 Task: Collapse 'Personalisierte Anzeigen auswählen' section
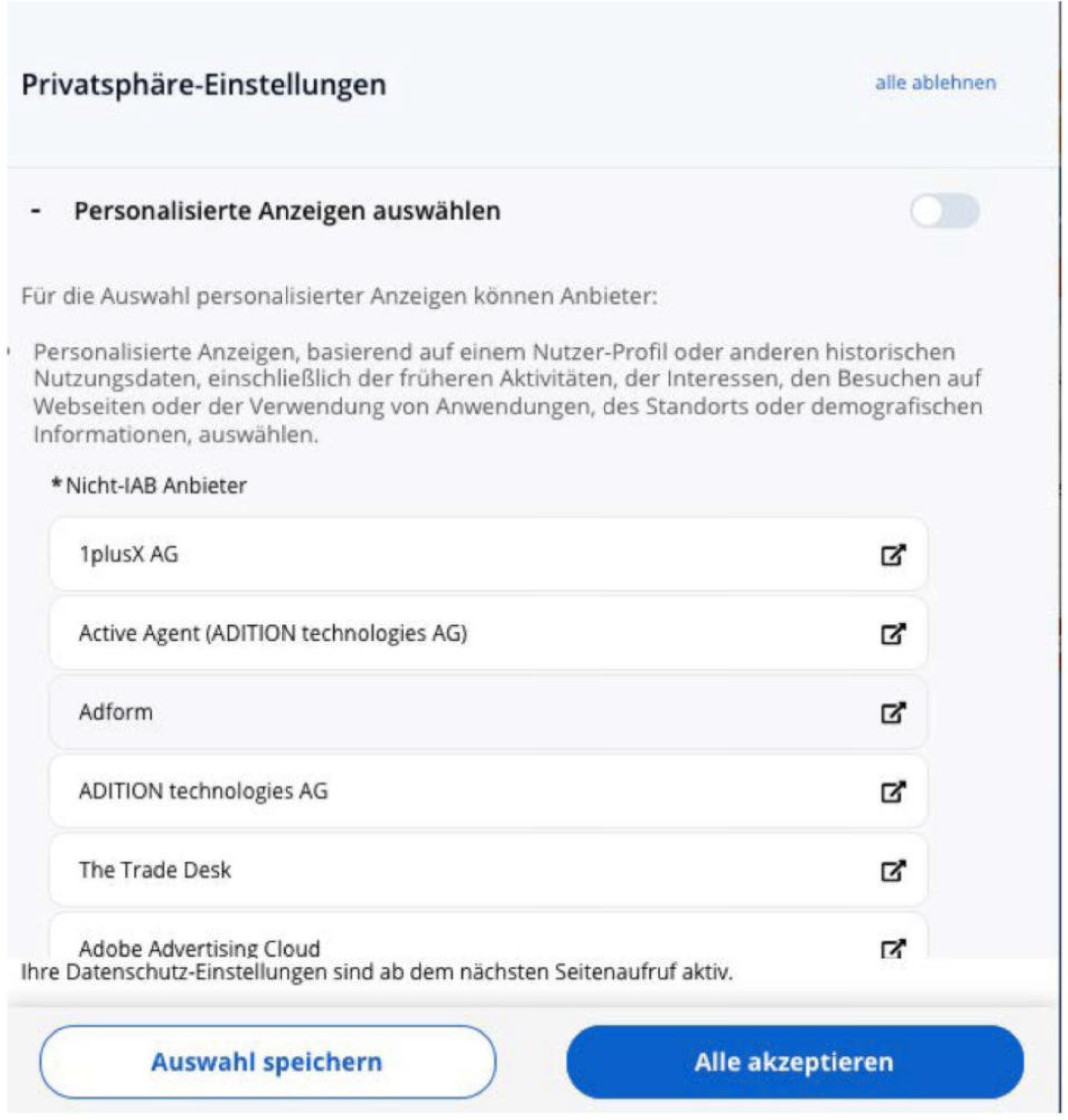coord(36,211)
